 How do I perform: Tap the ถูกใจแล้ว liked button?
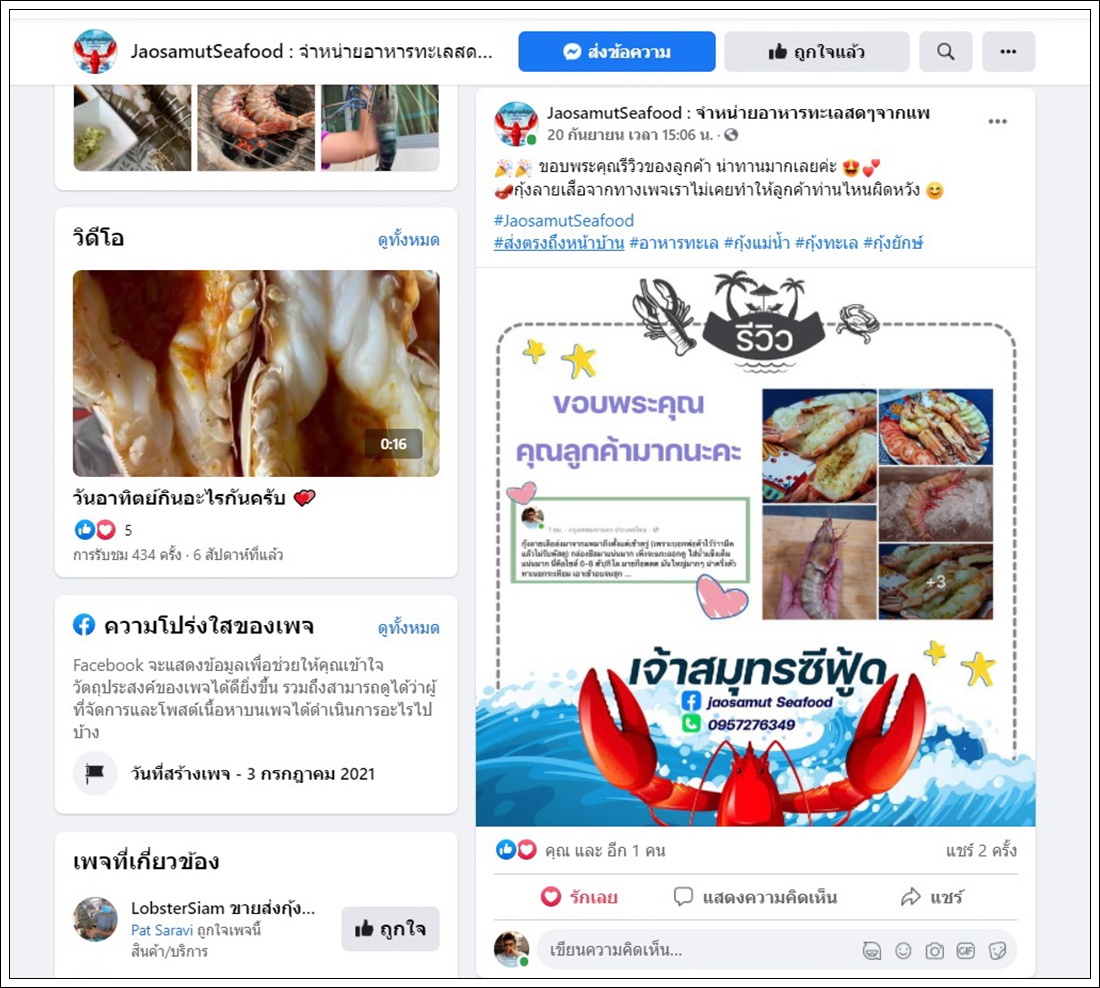click(x=816, y=52)
